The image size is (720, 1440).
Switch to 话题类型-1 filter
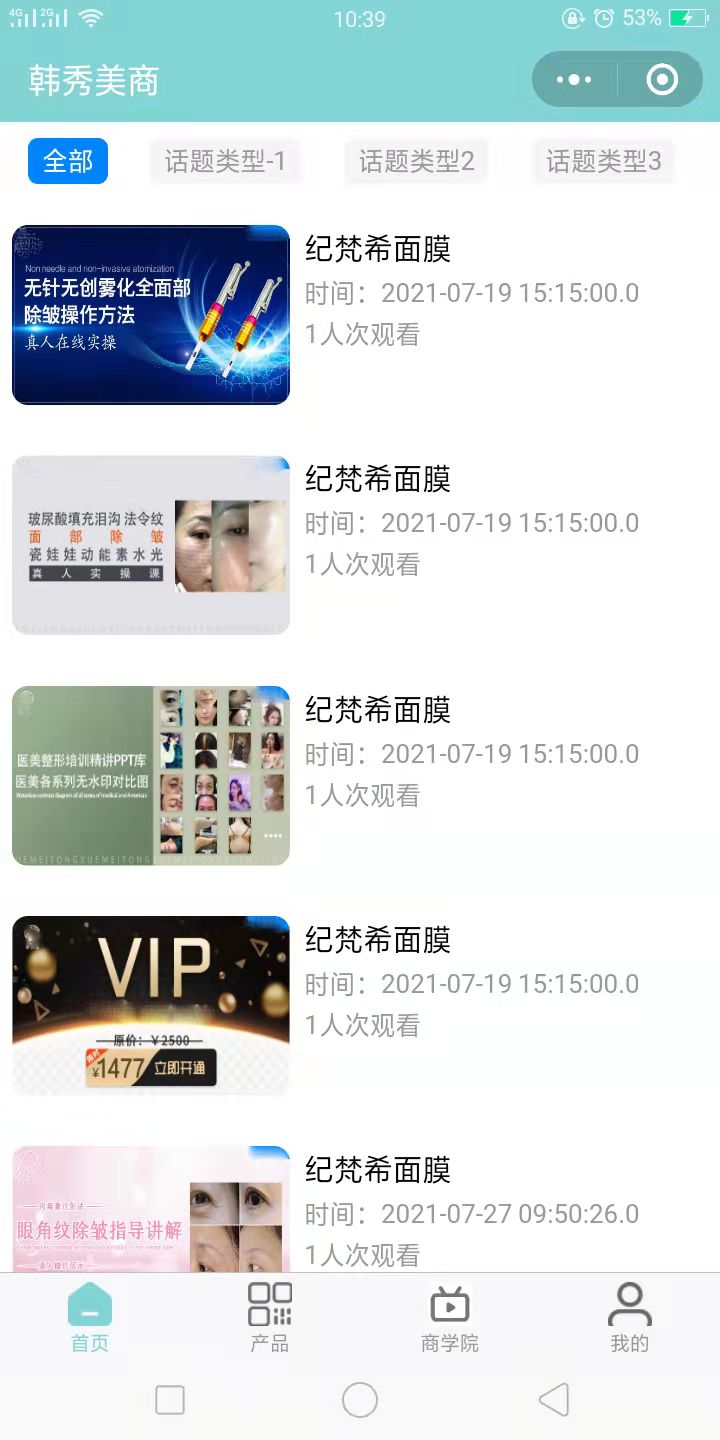click(x=225, y=161)
